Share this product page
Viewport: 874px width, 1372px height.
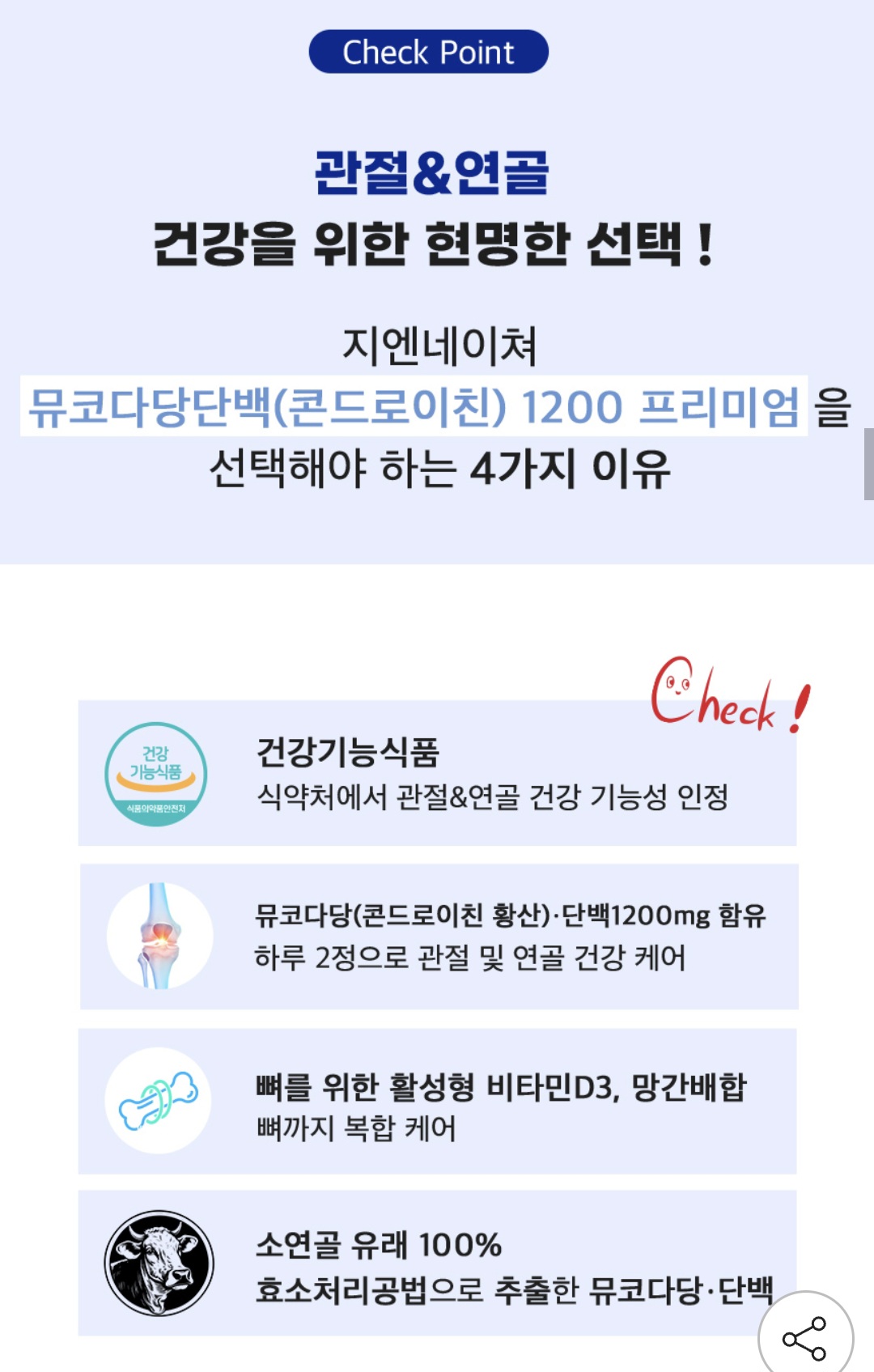tap(804, 1337)
